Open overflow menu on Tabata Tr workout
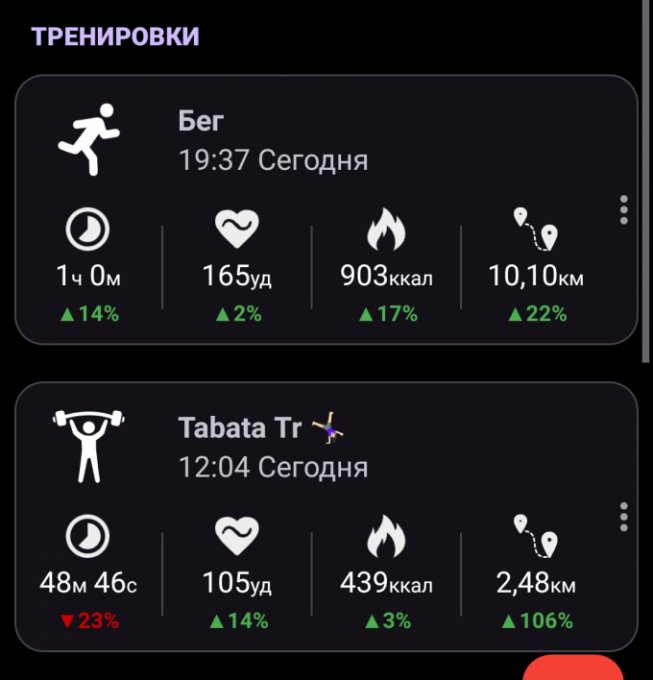The width and height of the screenshot is (653, 680). coord(624,516)
